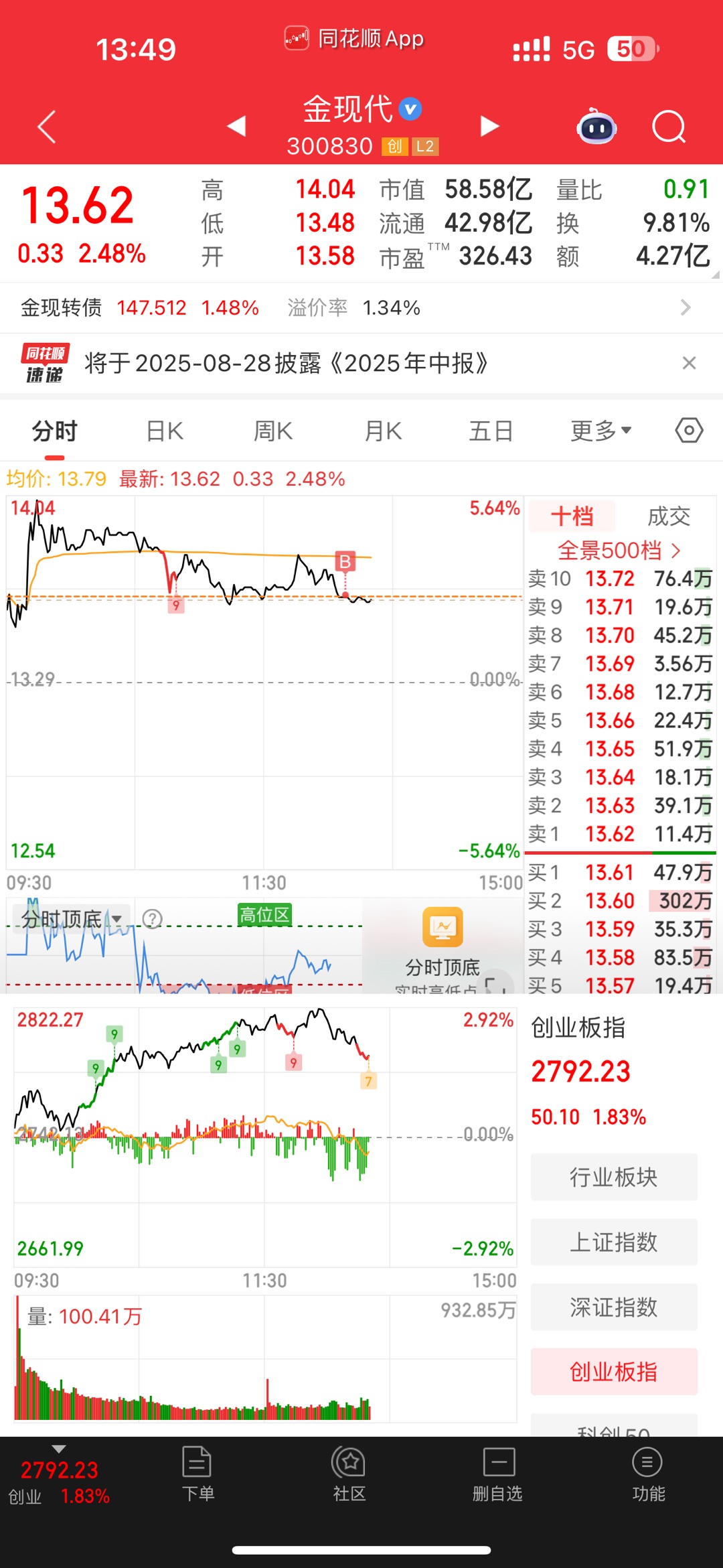The height and width of the screenshot is (1568, 723).
Task: Go back using the top-left arrow
Action: tap(47, 127)
